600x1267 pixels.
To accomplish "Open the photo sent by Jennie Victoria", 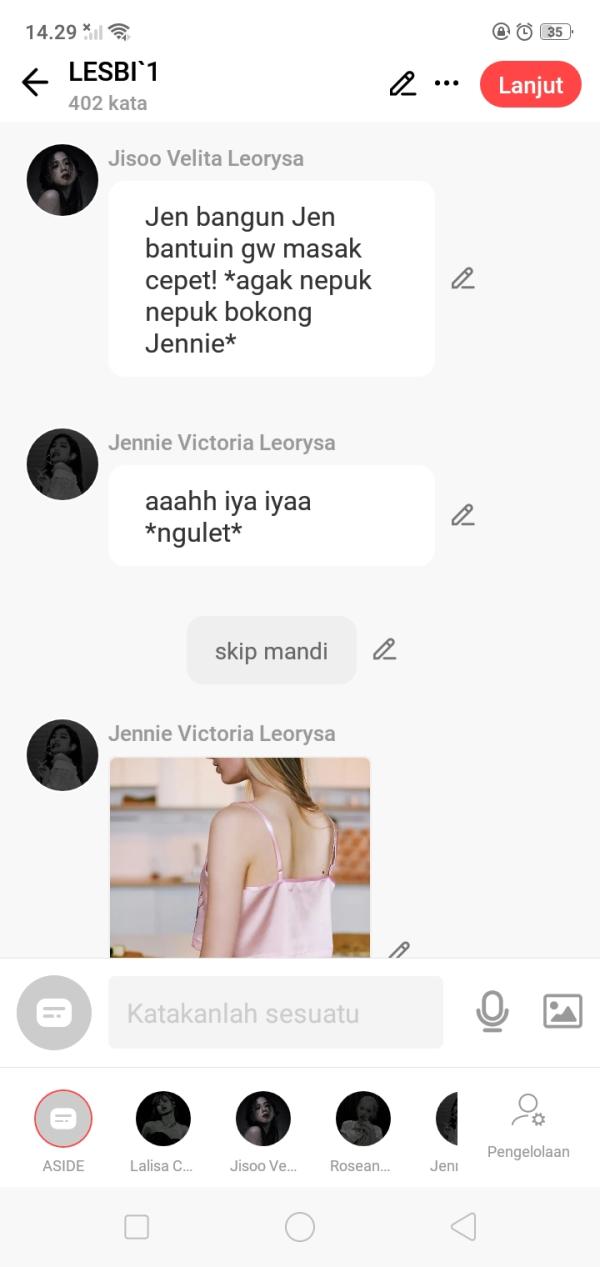I will point(240,857).
